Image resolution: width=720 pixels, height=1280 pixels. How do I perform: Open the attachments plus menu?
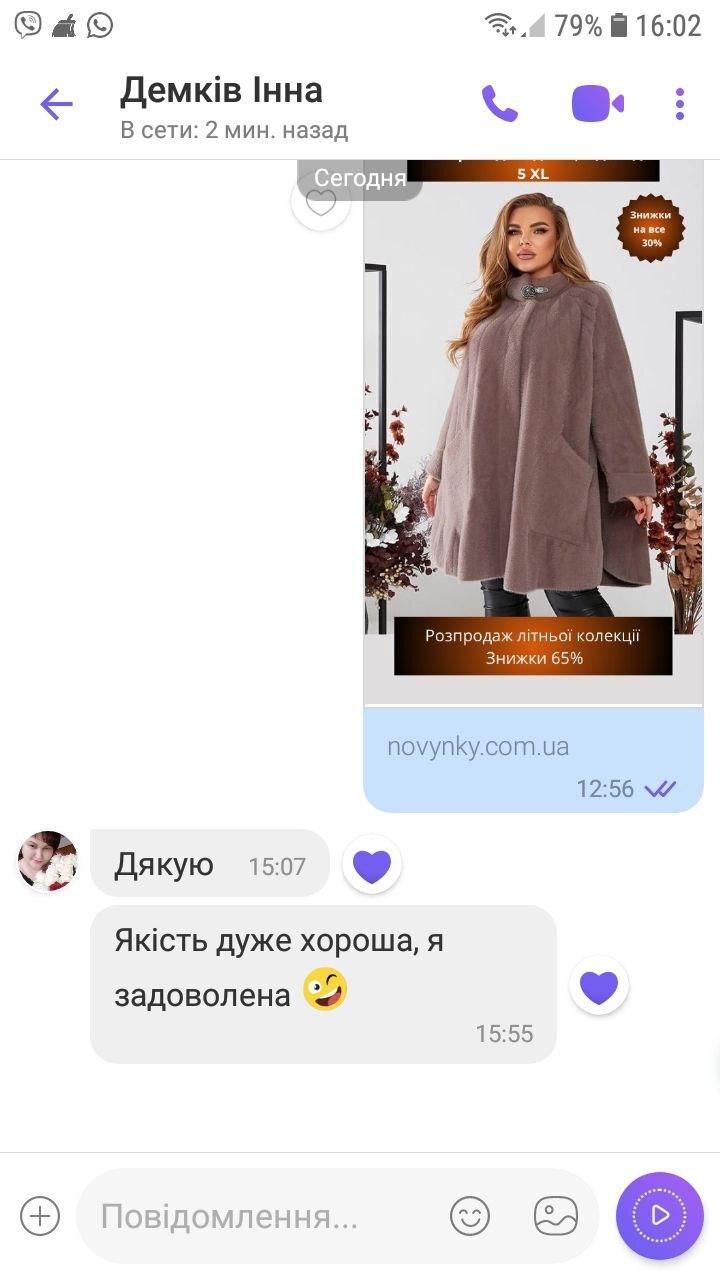click(x=40, y=1216)
